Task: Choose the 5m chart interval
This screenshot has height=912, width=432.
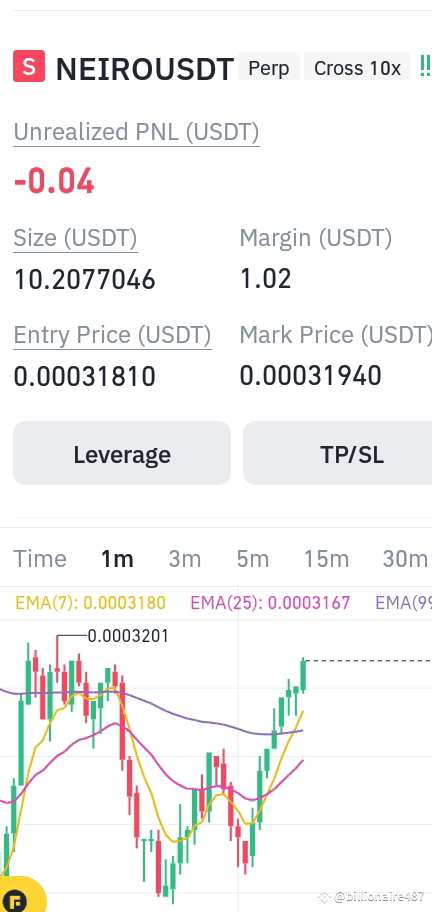Action: 253,559
